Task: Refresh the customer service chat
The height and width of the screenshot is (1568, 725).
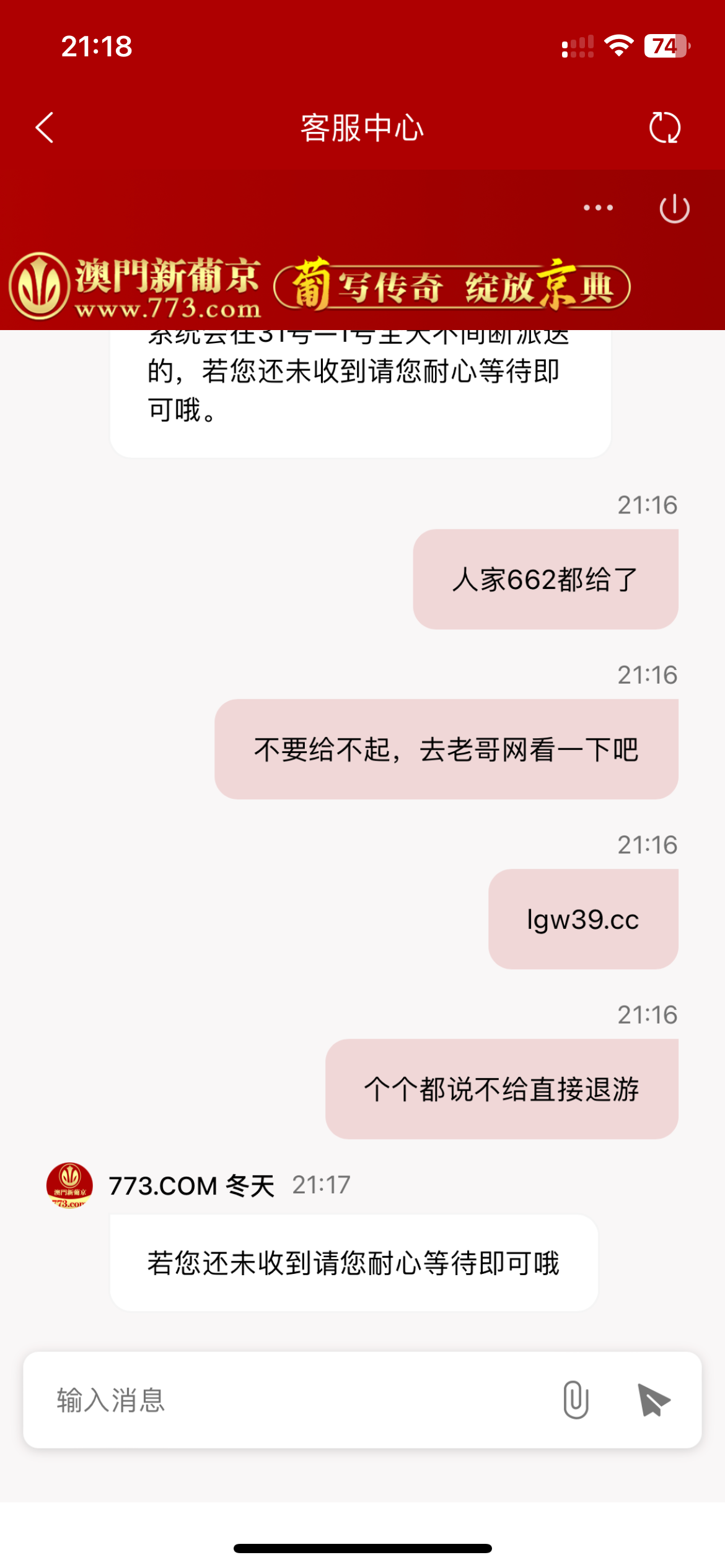Action: 665,128
